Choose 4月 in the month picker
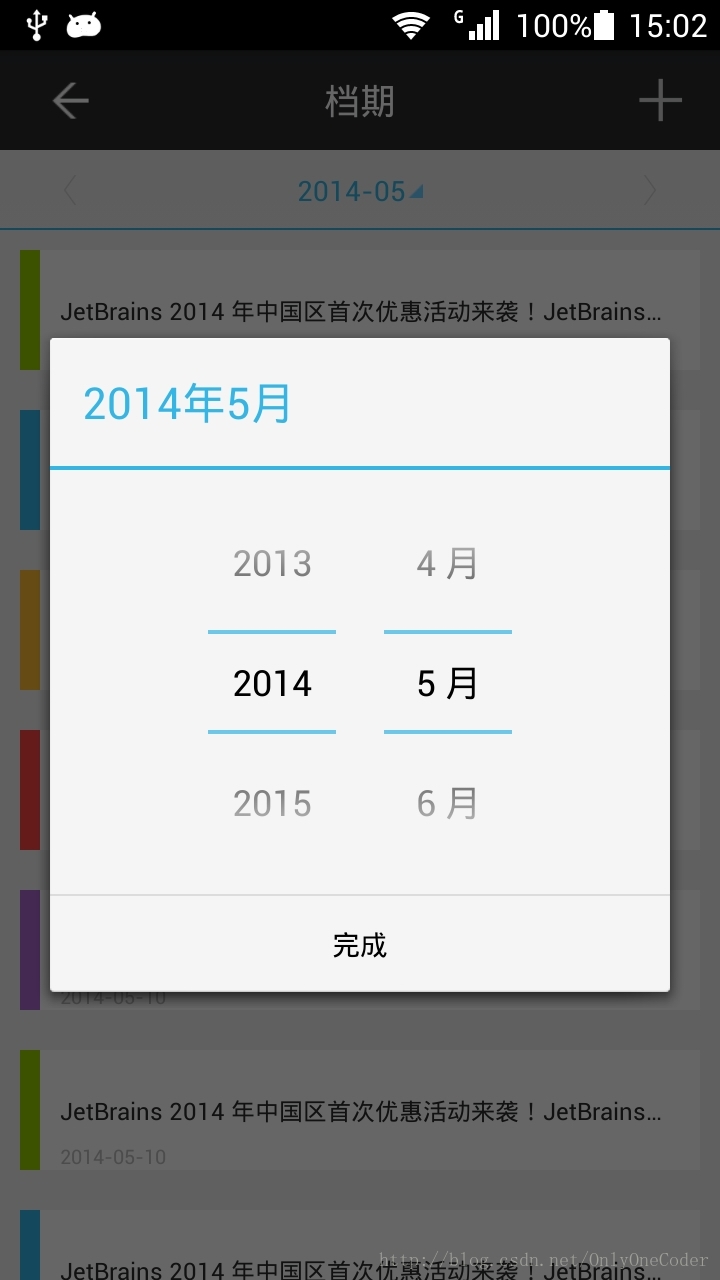Viewport: 720px width, 1280px height. click(x=447, y=564)
